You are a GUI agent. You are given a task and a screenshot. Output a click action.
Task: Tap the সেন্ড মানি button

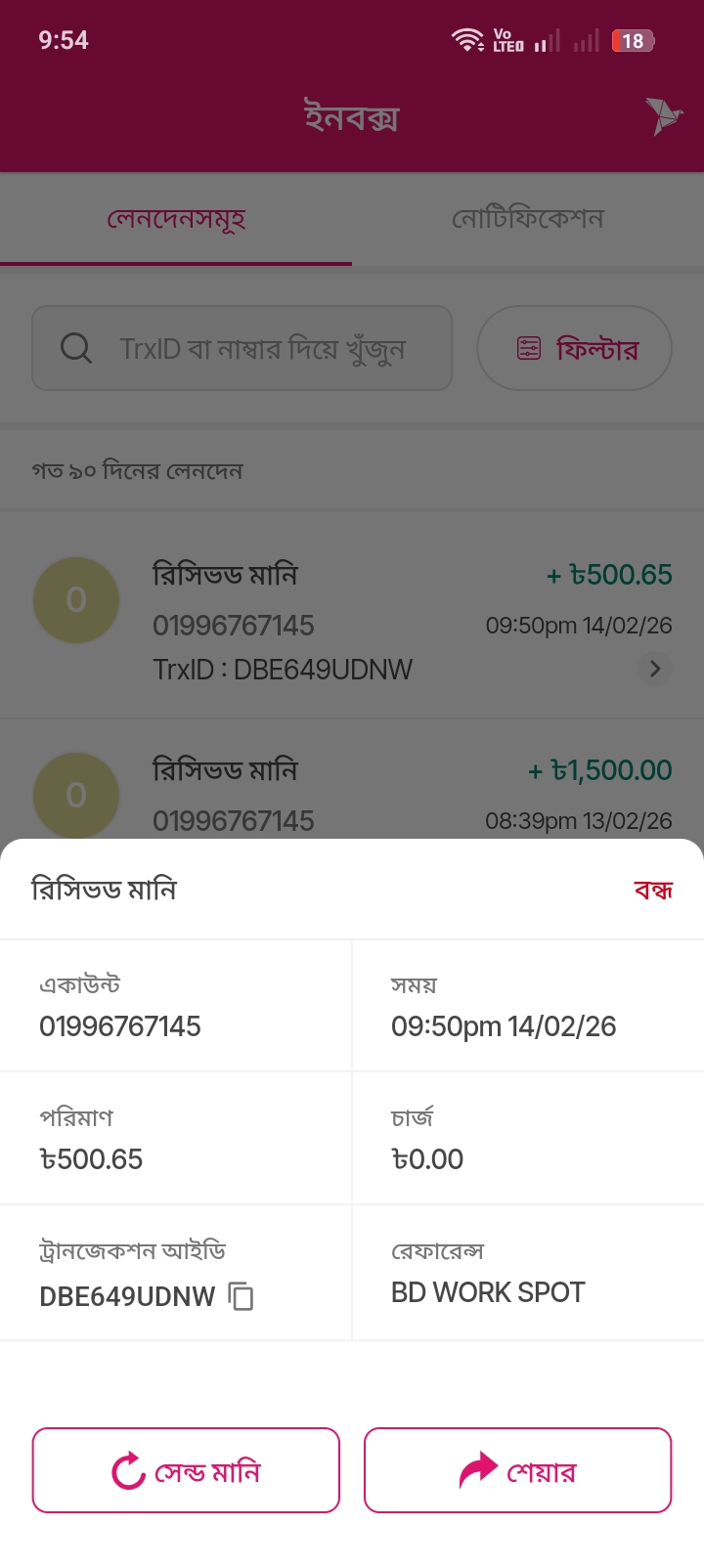pos(186,1470)
